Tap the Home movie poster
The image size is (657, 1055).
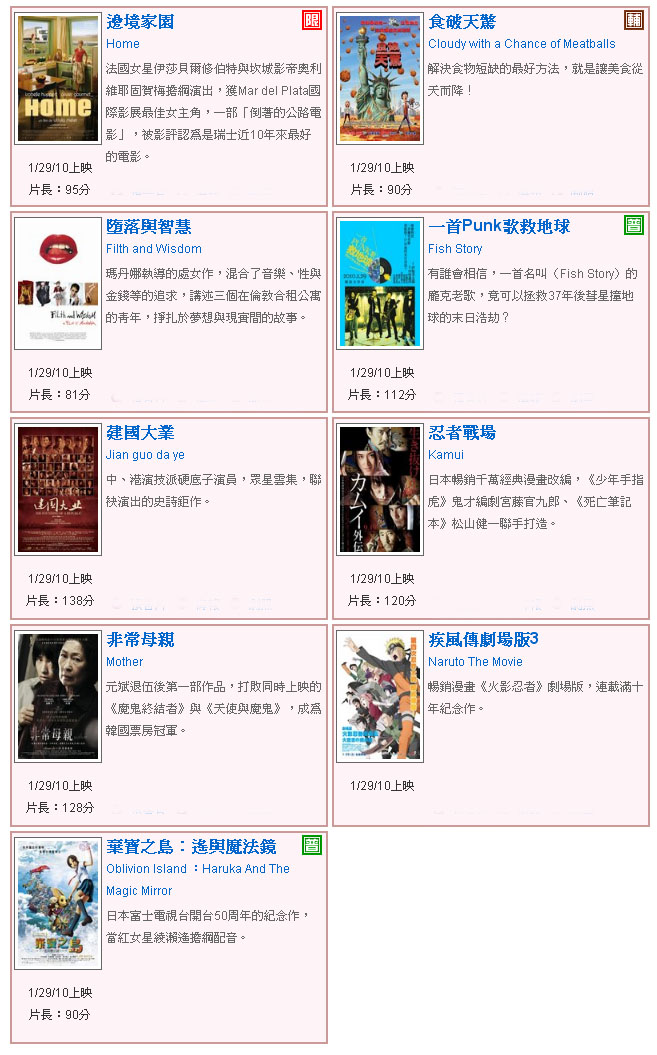pos(58,79)
